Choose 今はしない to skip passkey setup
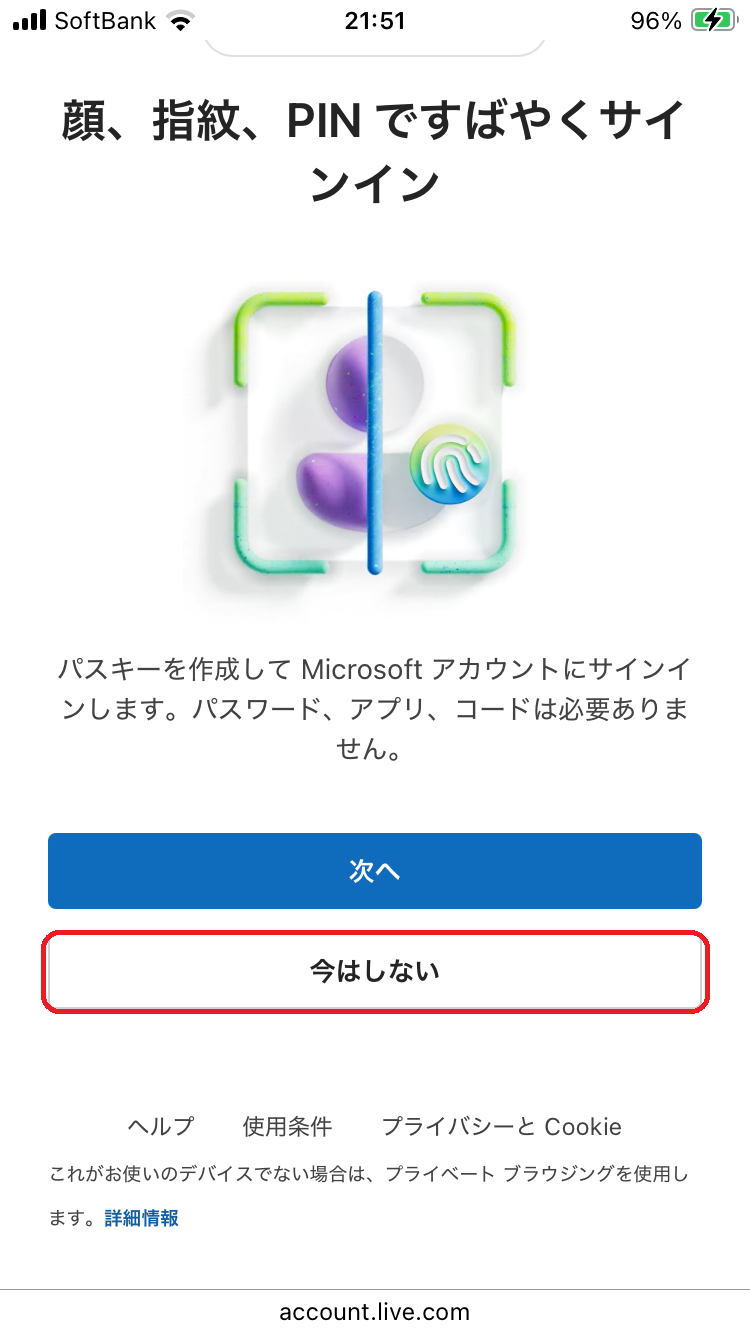Viewport: 750px width, 1334px height. pos(375,971)
